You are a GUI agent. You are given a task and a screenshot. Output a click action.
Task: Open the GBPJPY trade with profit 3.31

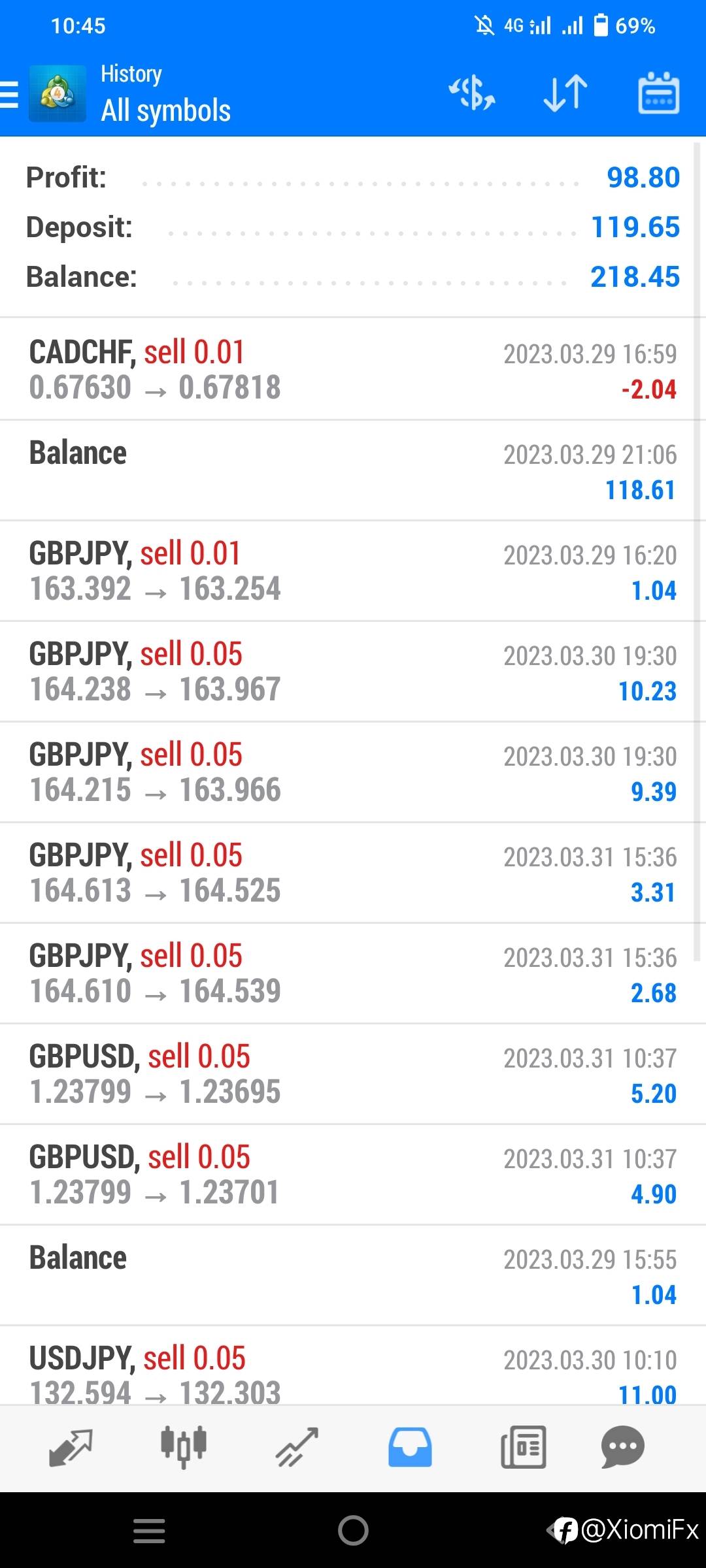click(353, 873)
